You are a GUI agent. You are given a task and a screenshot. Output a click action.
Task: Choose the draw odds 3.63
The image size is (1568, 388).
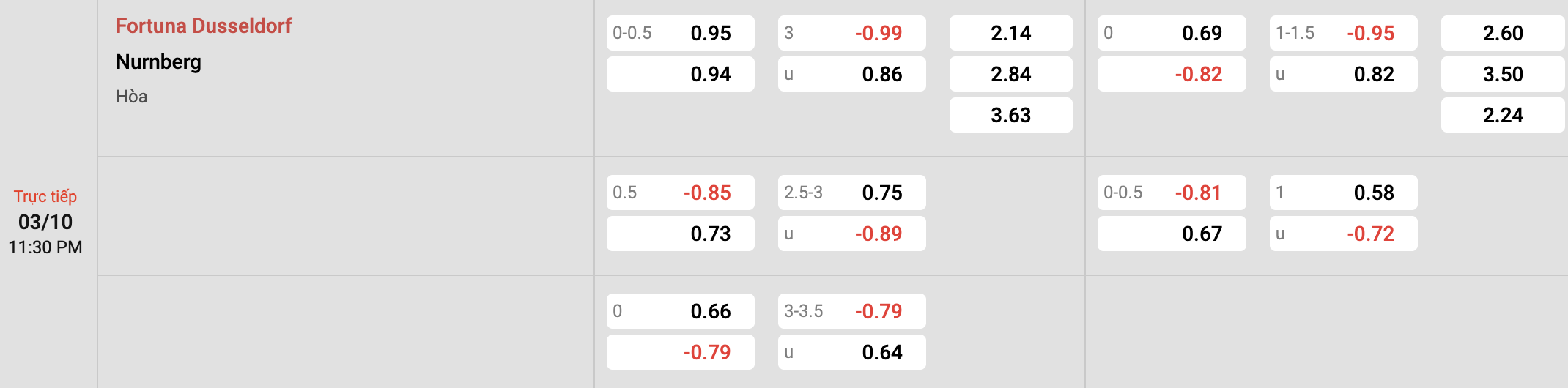click(1011, 115)
